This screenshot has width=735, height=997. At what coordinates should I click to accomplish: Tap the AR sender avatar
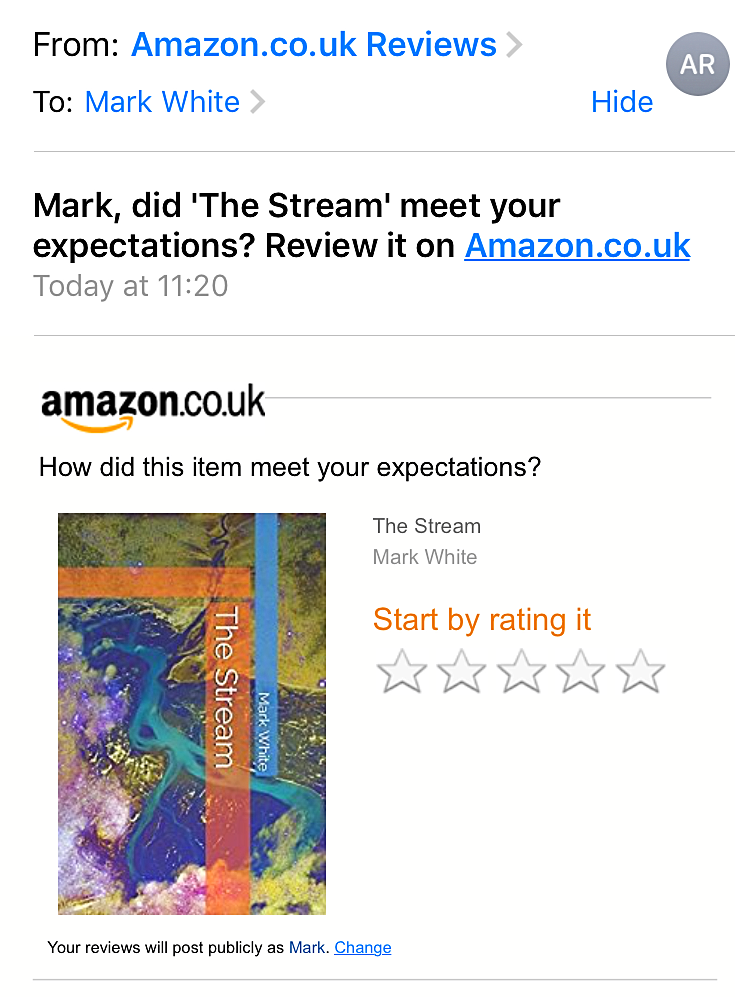697,65
